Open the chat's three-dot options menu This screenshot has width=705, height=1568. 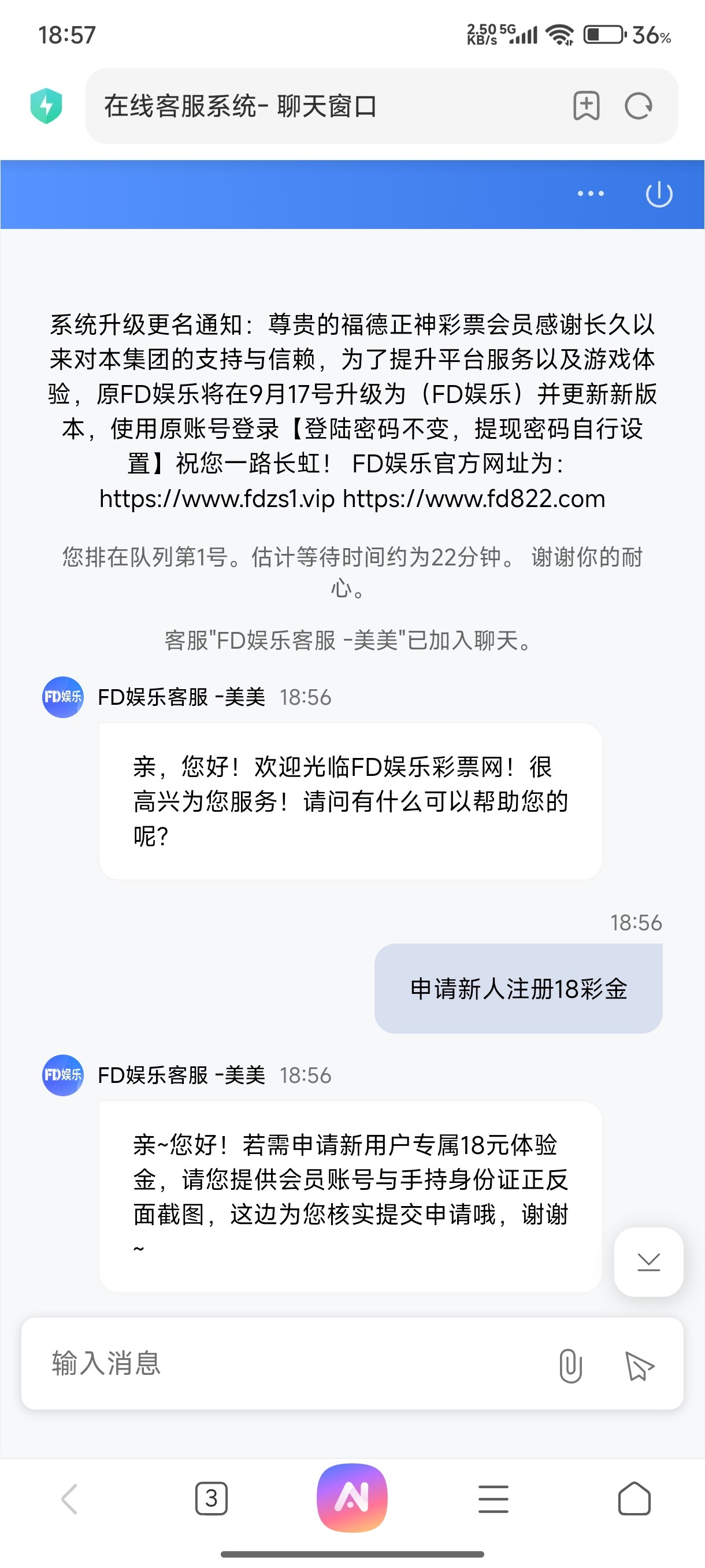click(x=591, y=194)
